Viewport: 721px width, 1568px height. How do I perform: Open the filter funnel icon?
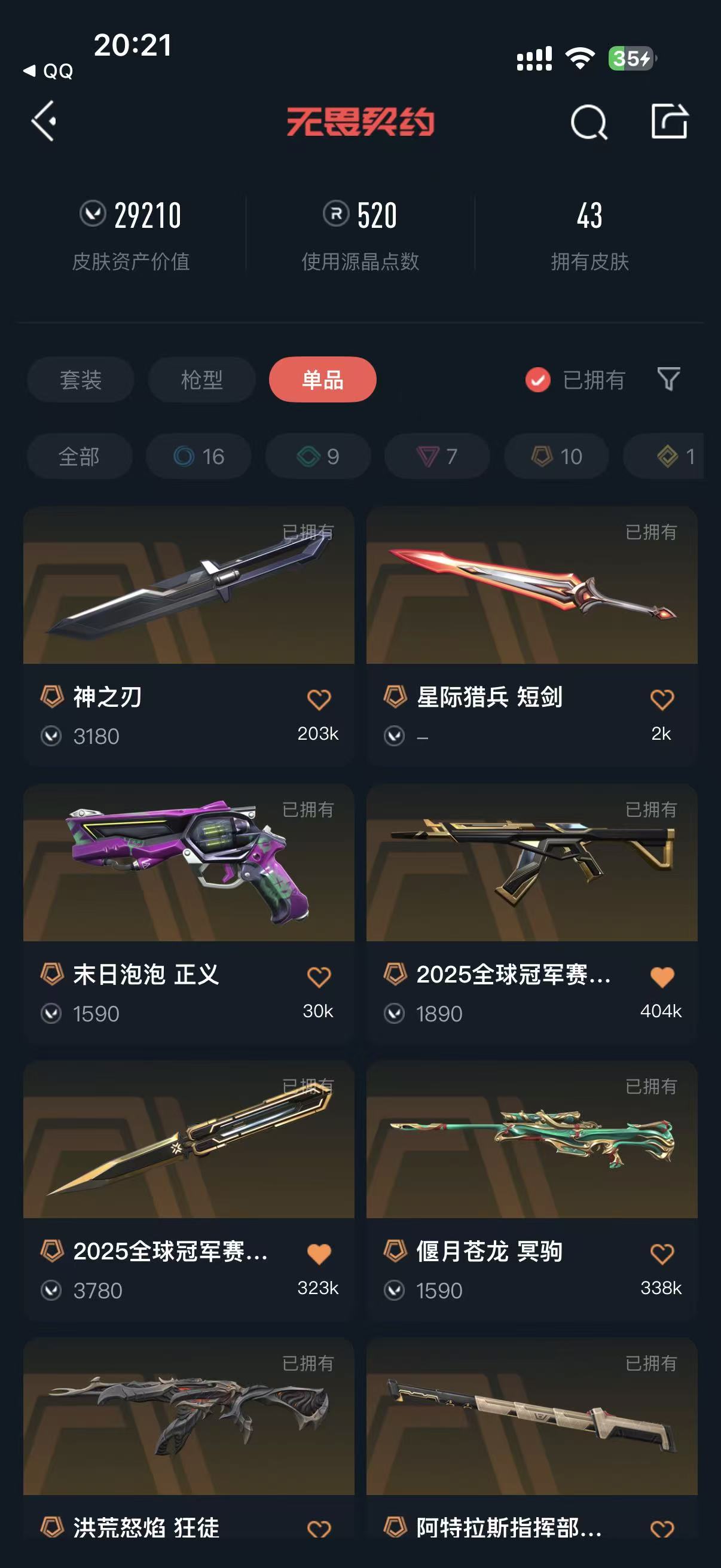[x=668, y=379]
